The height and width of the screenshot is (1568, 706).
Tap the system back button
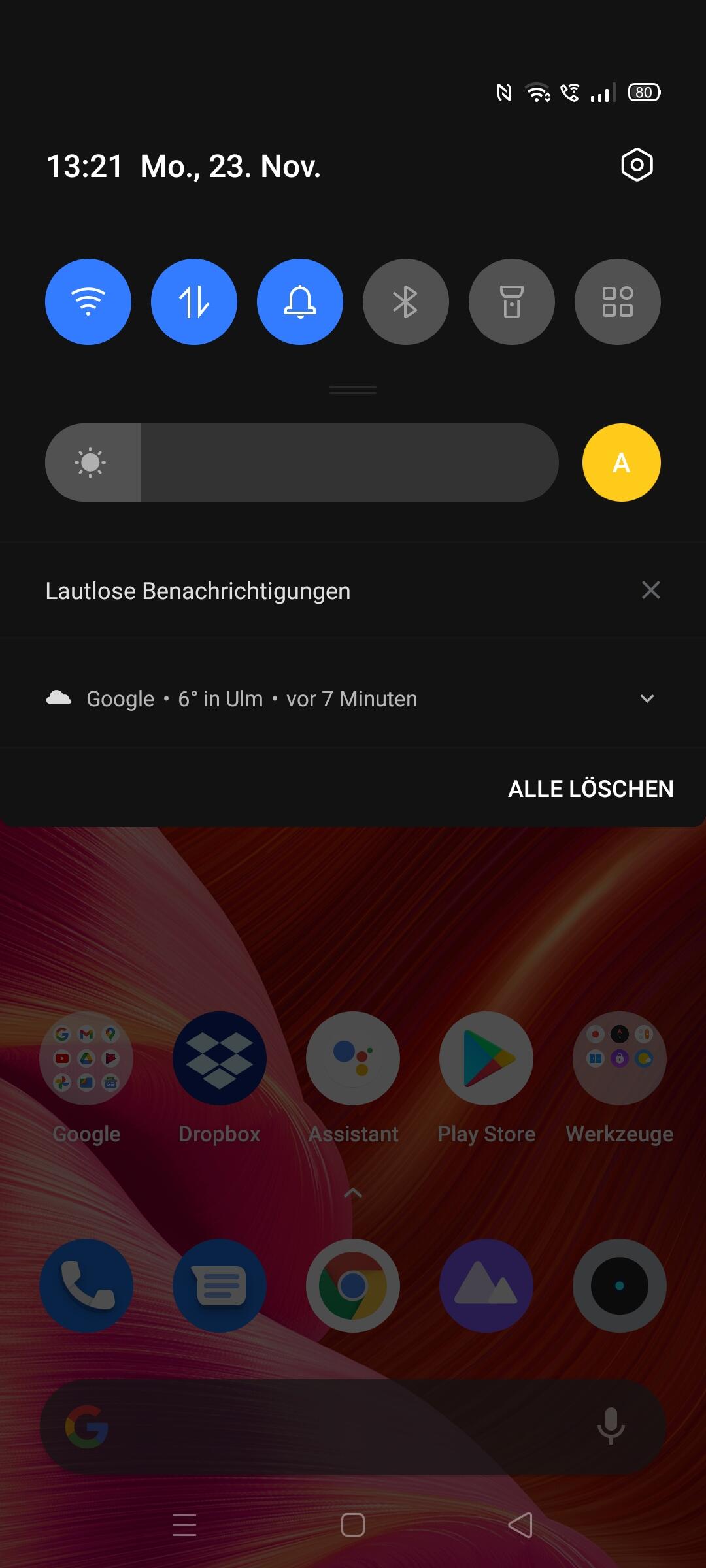[520, 1525]
